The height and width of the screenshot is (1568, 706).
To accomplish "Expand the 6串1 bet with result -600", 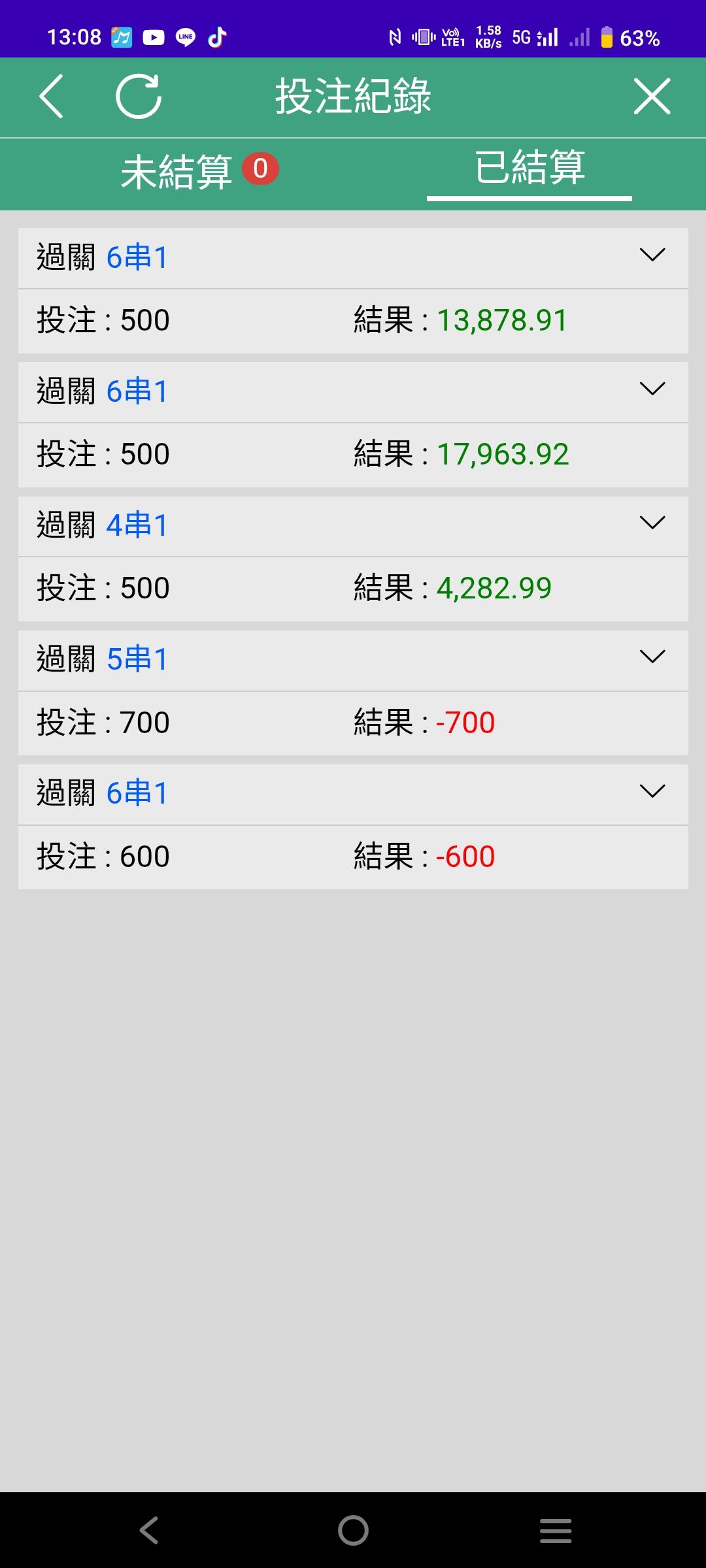I will pos(652,792).
